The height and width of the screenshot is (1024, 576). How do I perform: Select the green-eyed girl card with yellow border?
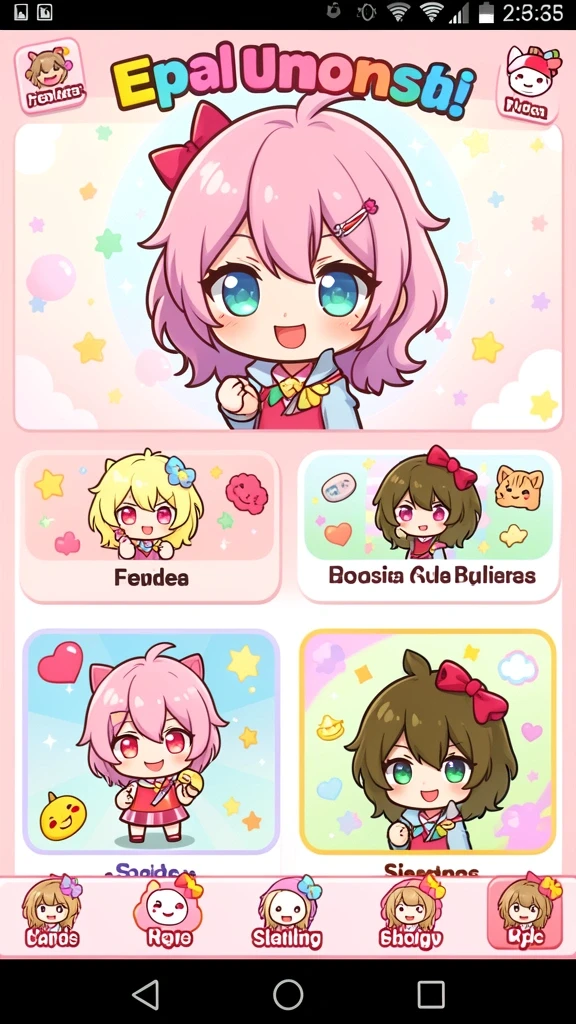[428, 742]
